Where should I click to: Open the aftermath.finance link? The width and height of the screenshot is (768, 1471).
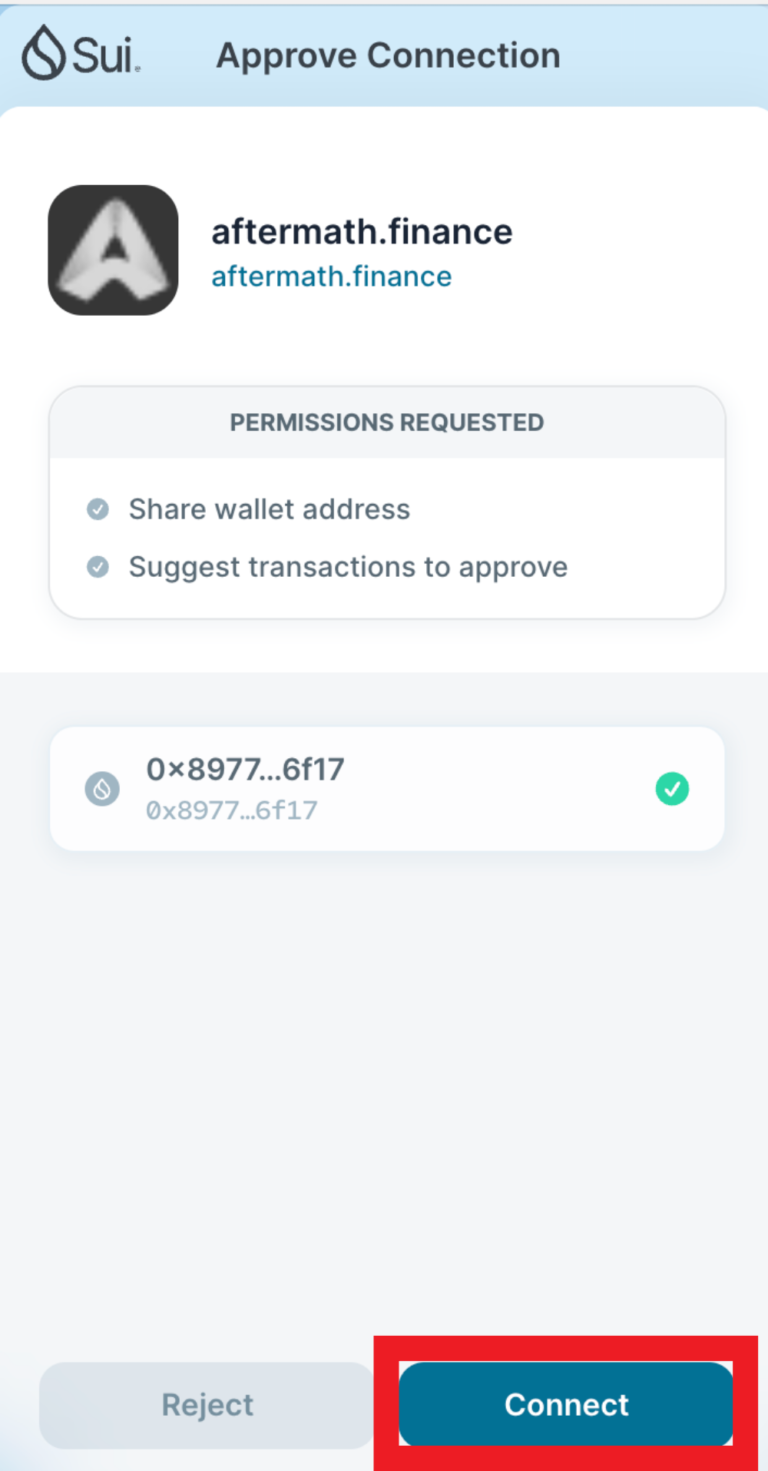(x=331, y=276)
